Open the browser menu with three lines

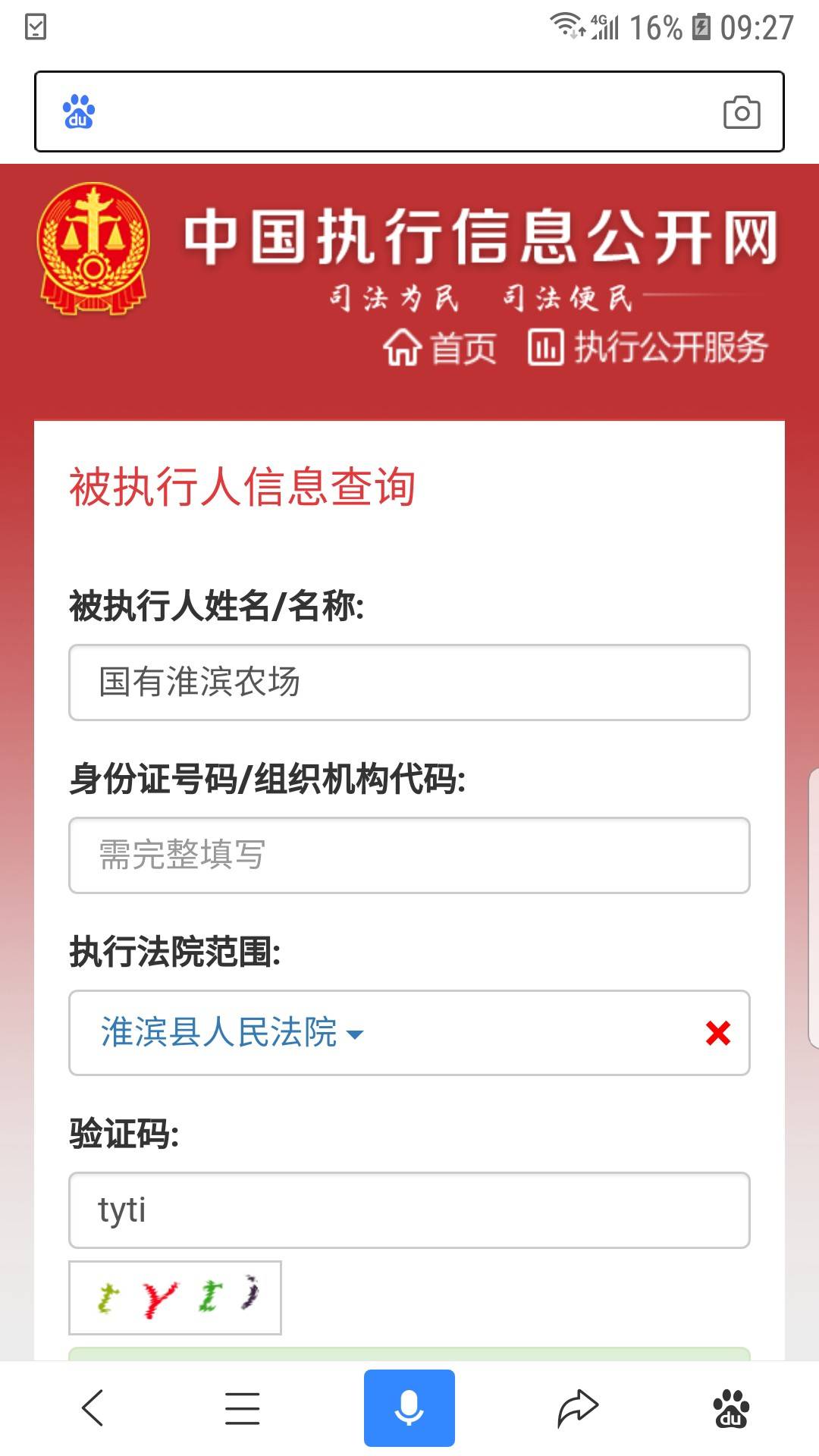coord(243,1408)
